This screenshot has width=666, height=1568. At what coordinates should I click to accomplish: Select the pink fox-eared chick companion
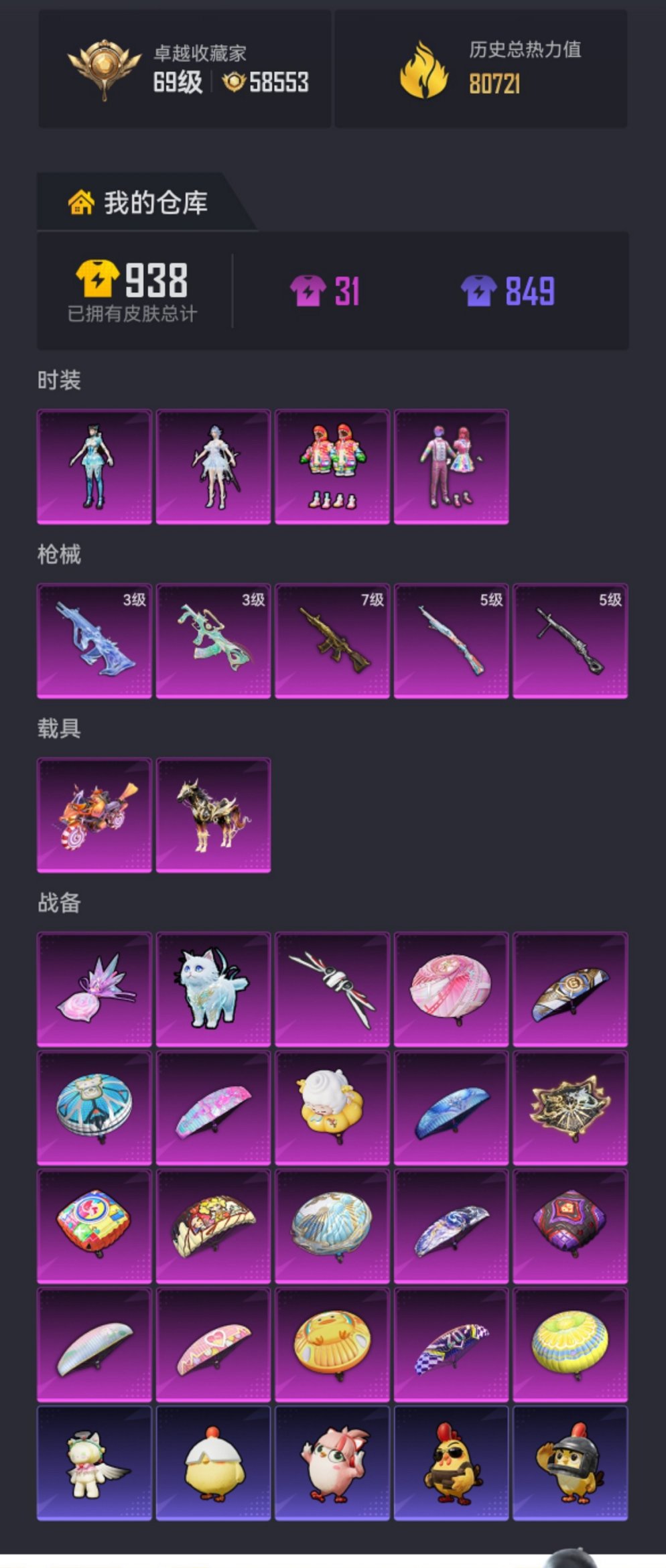pos(332,1464)
